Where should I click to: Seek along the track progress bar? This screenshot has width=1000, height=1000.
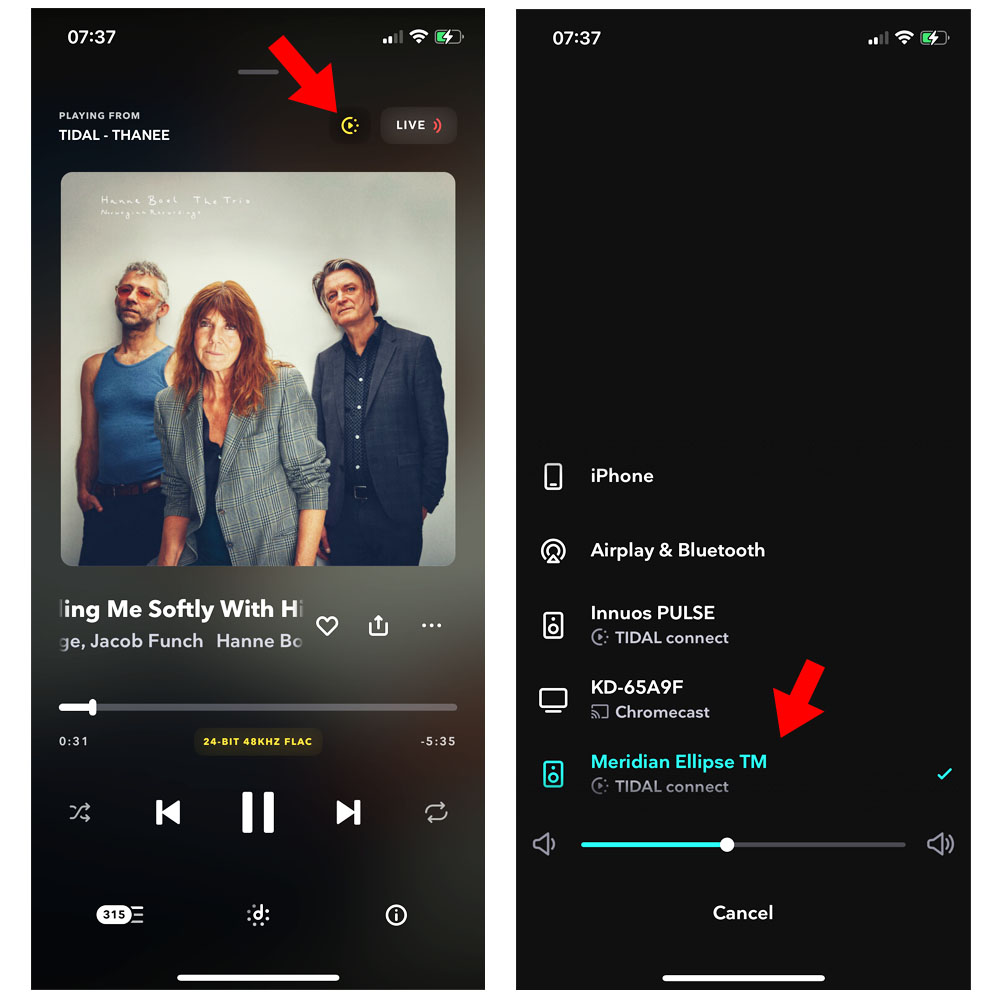pos(258,708)
